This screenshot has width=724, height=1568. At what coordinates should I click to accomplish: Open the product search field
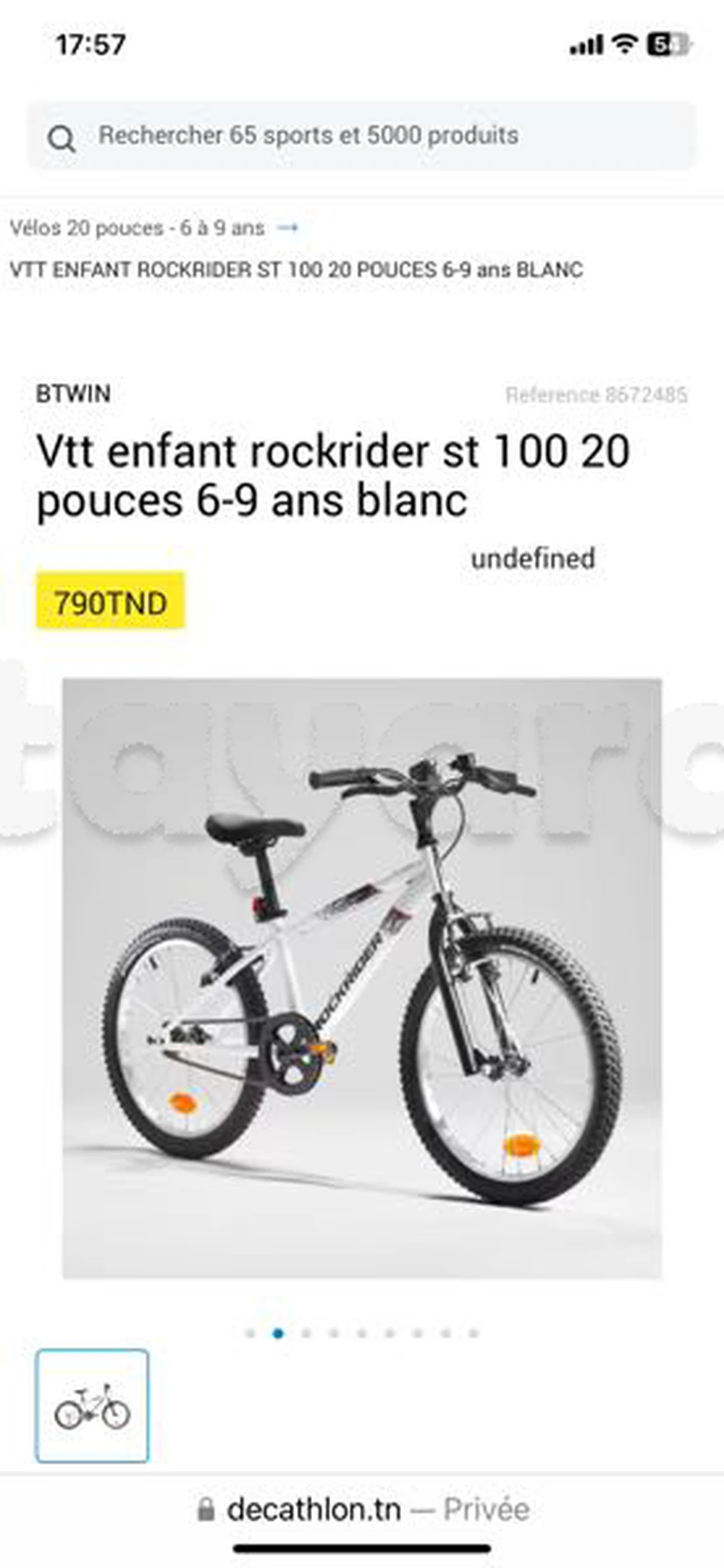[x=362, y=136]
